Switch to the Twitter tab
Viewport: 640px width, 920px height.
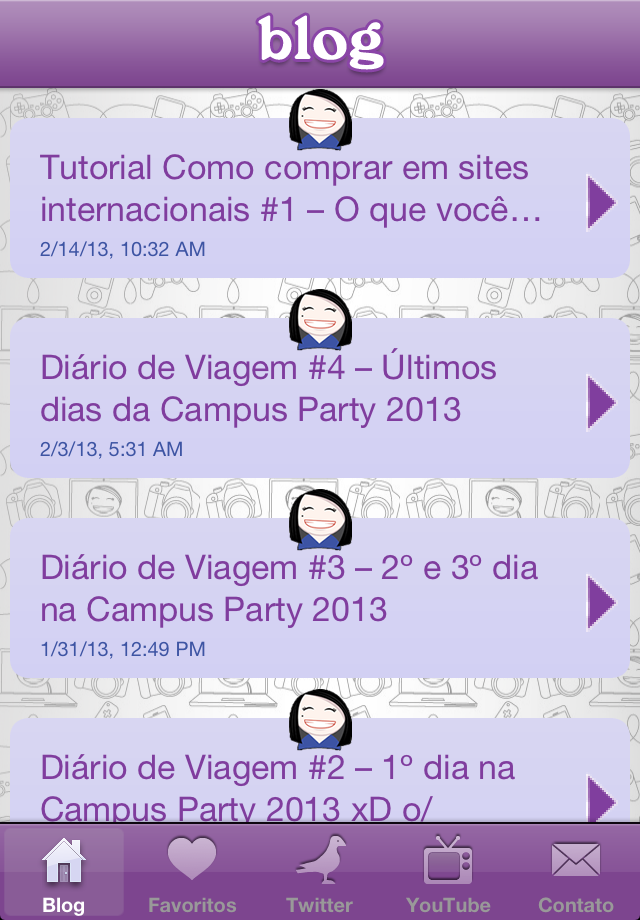320,873
